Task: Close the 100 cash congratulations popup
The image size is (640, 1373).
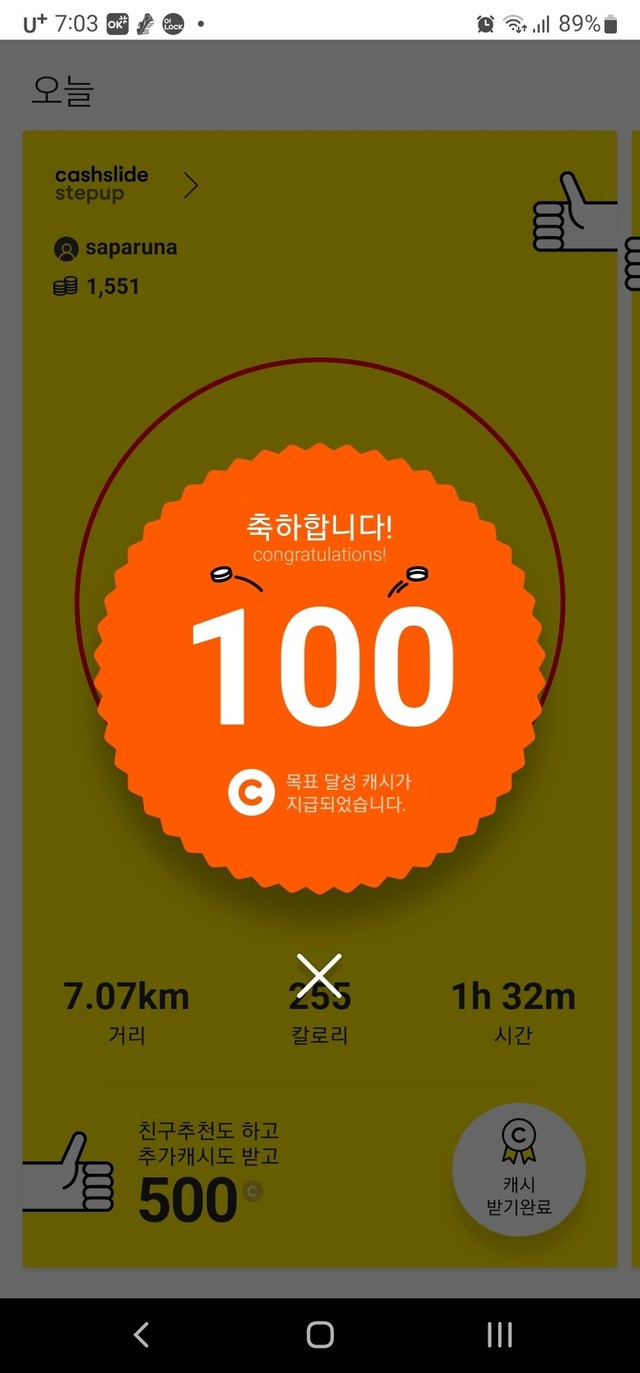Action: (x=320, y=976)
